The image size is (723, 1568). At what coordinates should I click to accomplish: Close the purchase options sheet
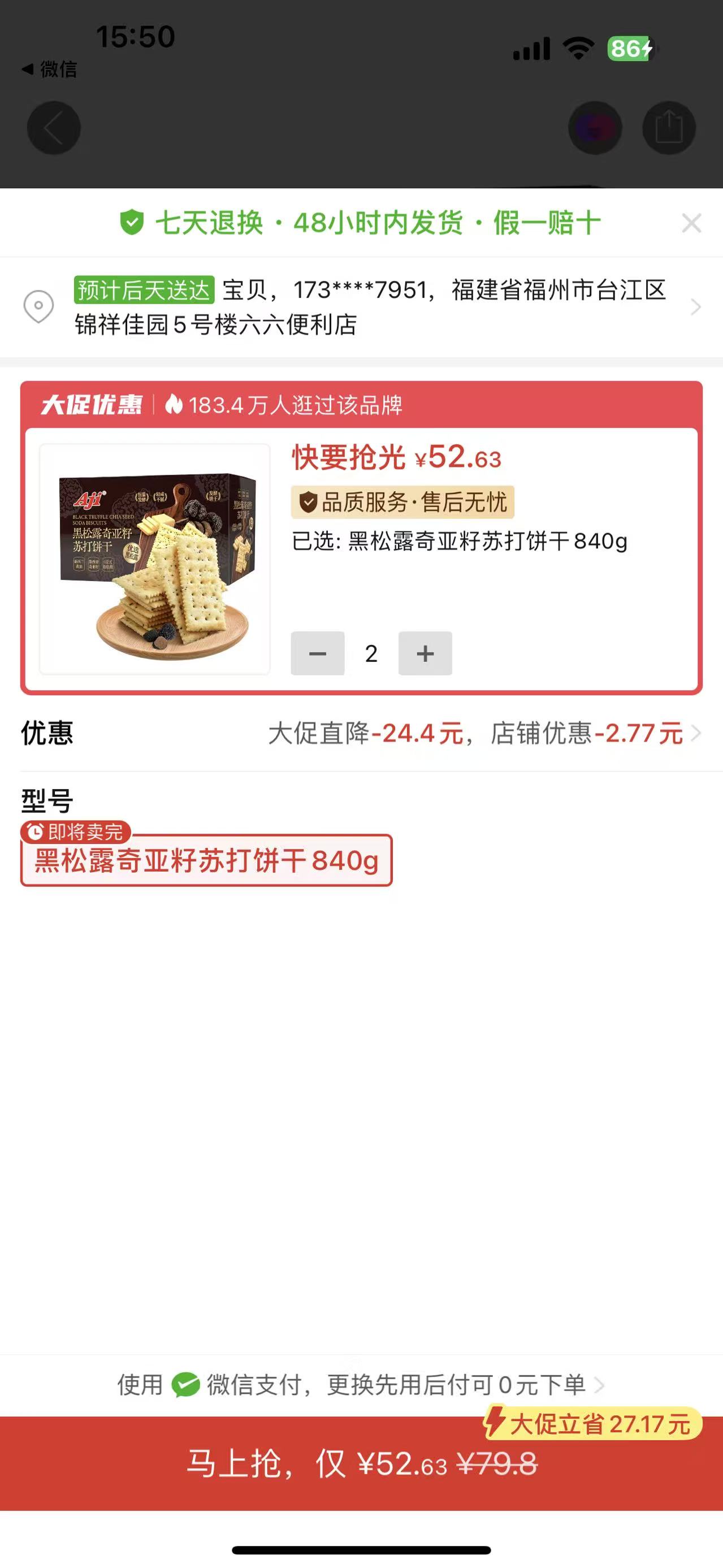(x=691, y=223)
